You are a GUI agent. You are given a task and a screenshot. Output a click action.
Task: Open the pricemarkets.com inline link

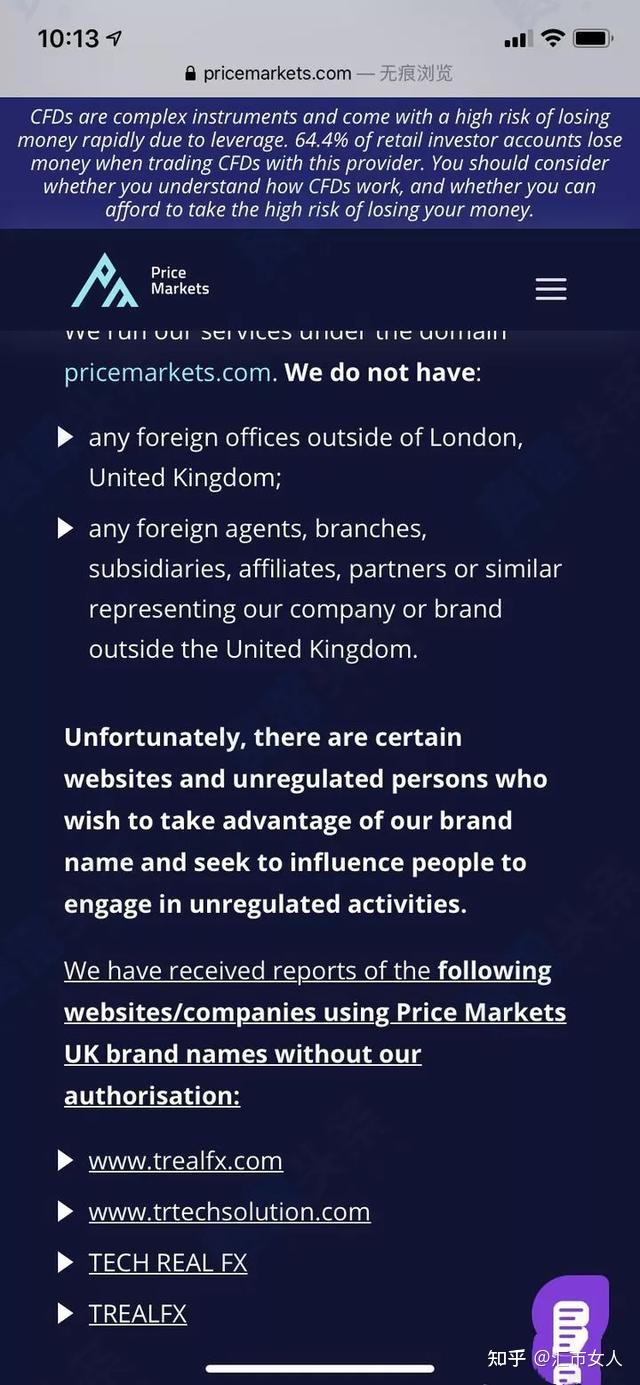[x=167, y=373]
